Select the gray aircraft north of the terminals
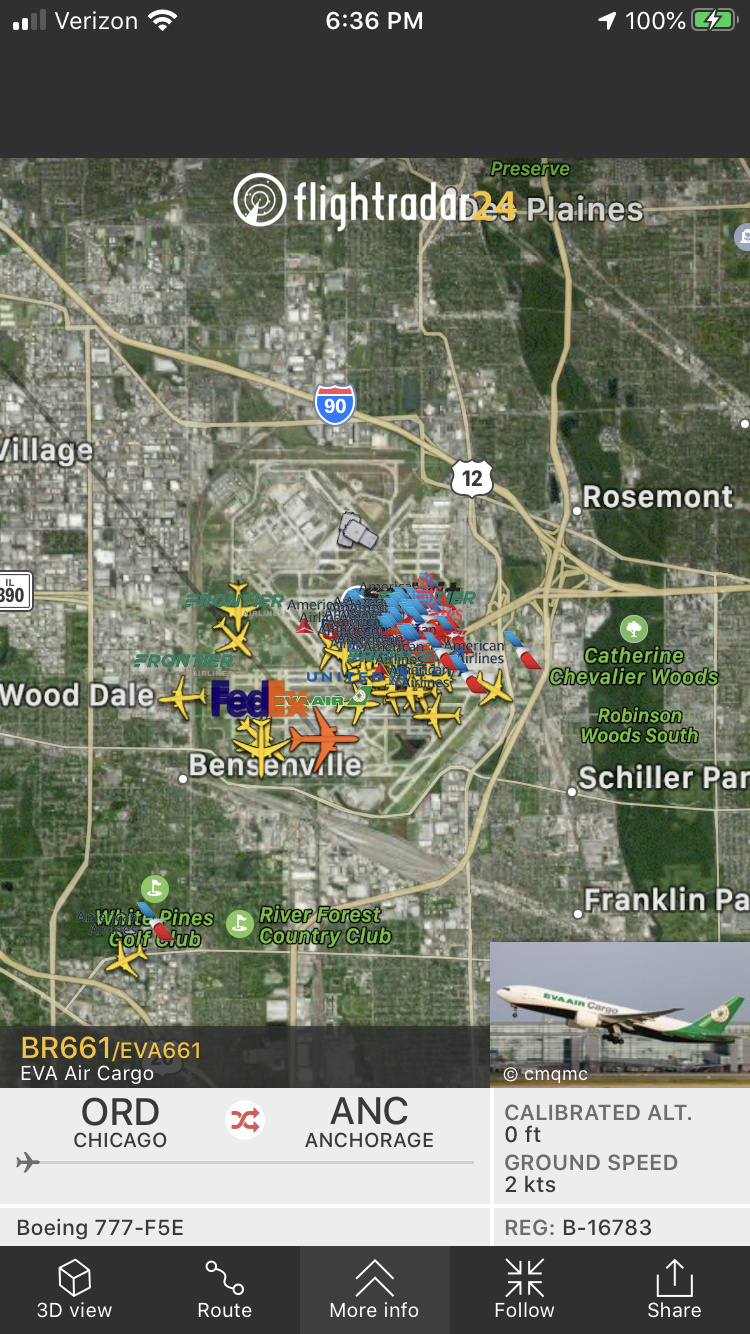Screen dimensions: 750x1334 [357, 530]
